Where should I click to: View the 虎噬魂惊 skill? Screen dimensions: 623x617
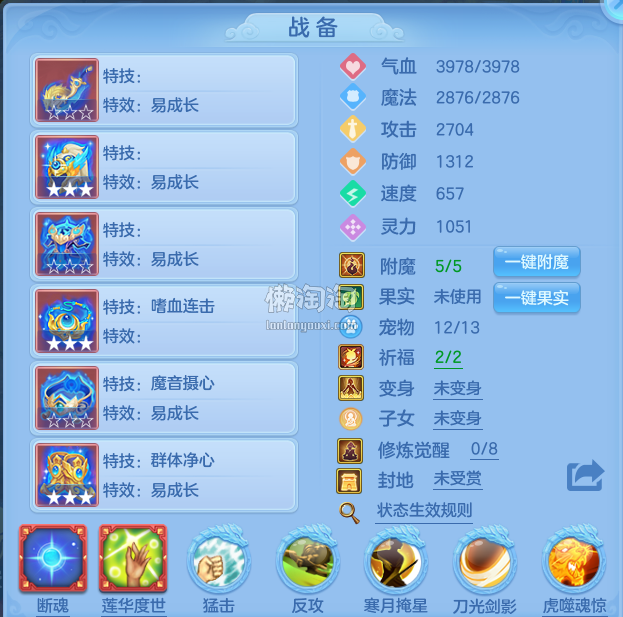(575, 562)
